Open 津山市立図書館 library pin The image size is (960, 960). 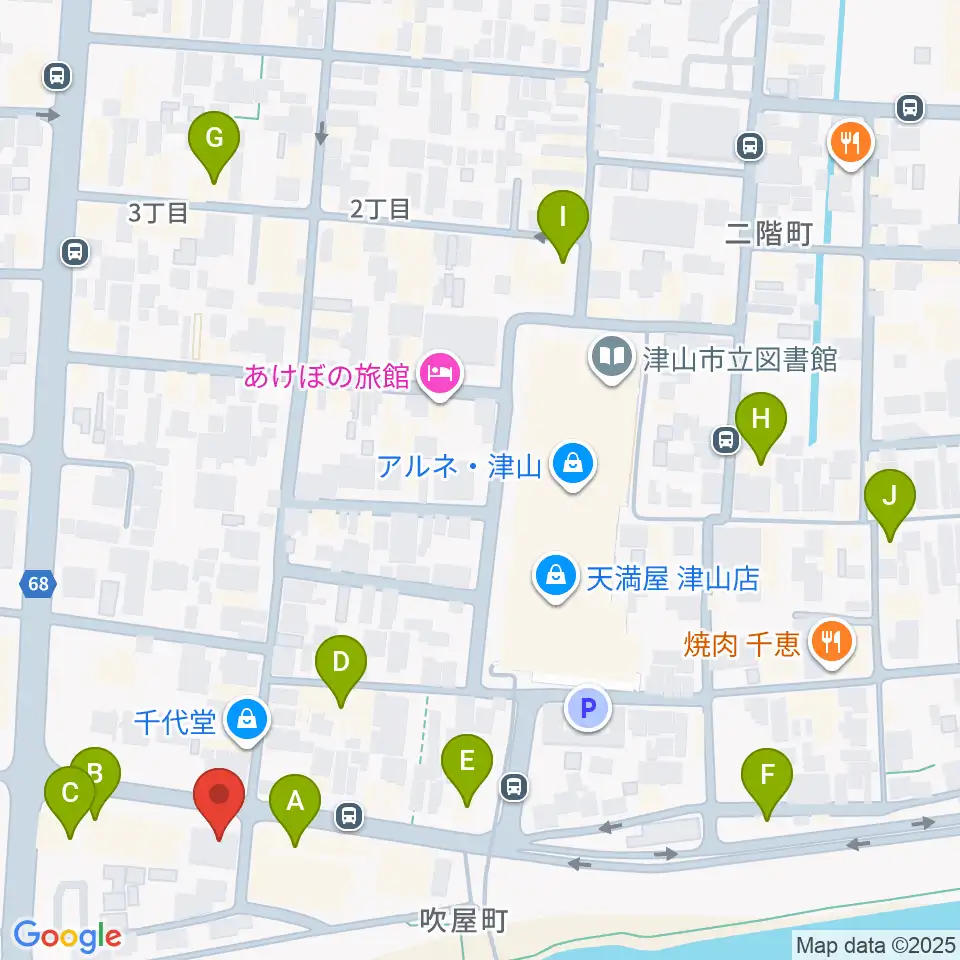[611, 359]
